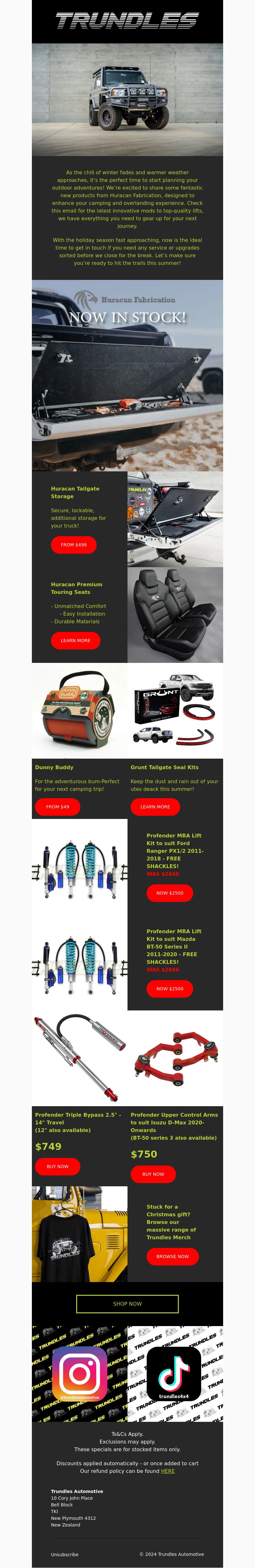Open the Trundles Instagram tile
This screenshot has width=255, height=1568.
coord(80,1373)
